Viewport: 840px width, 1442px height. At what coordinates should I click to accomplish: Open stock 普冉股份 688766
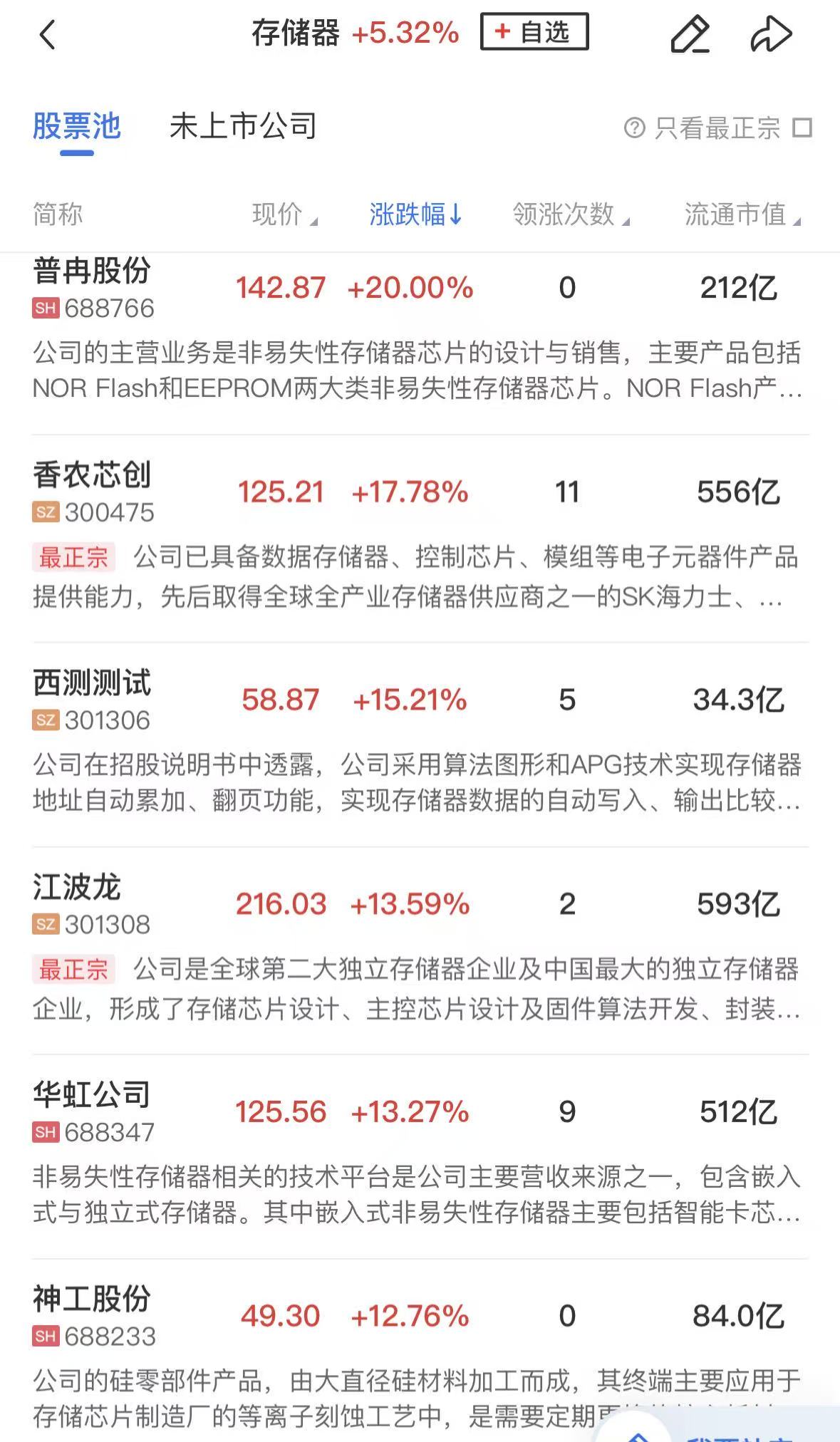[x=93, y=288]
